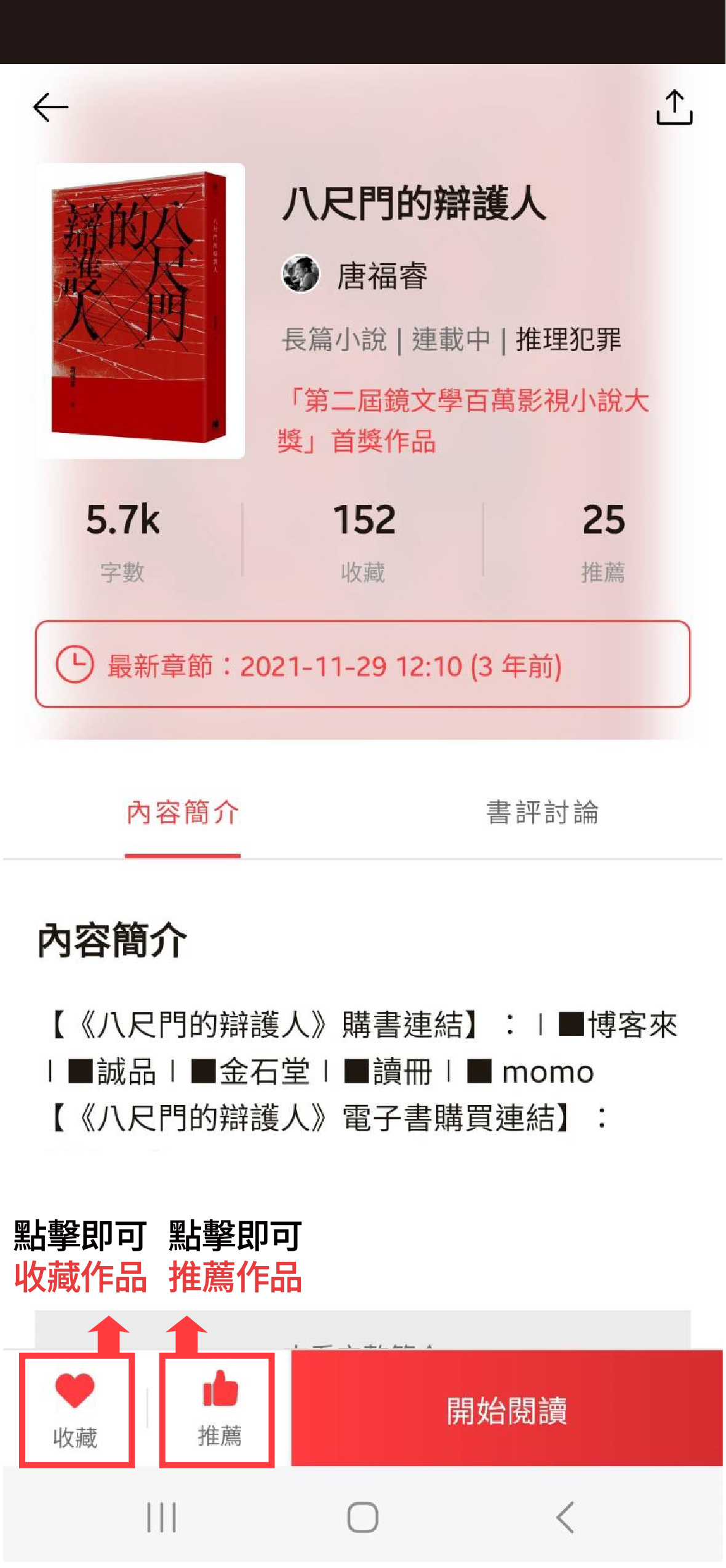
Task: Go back using the top-left arrow
Action: coord(50,108)
